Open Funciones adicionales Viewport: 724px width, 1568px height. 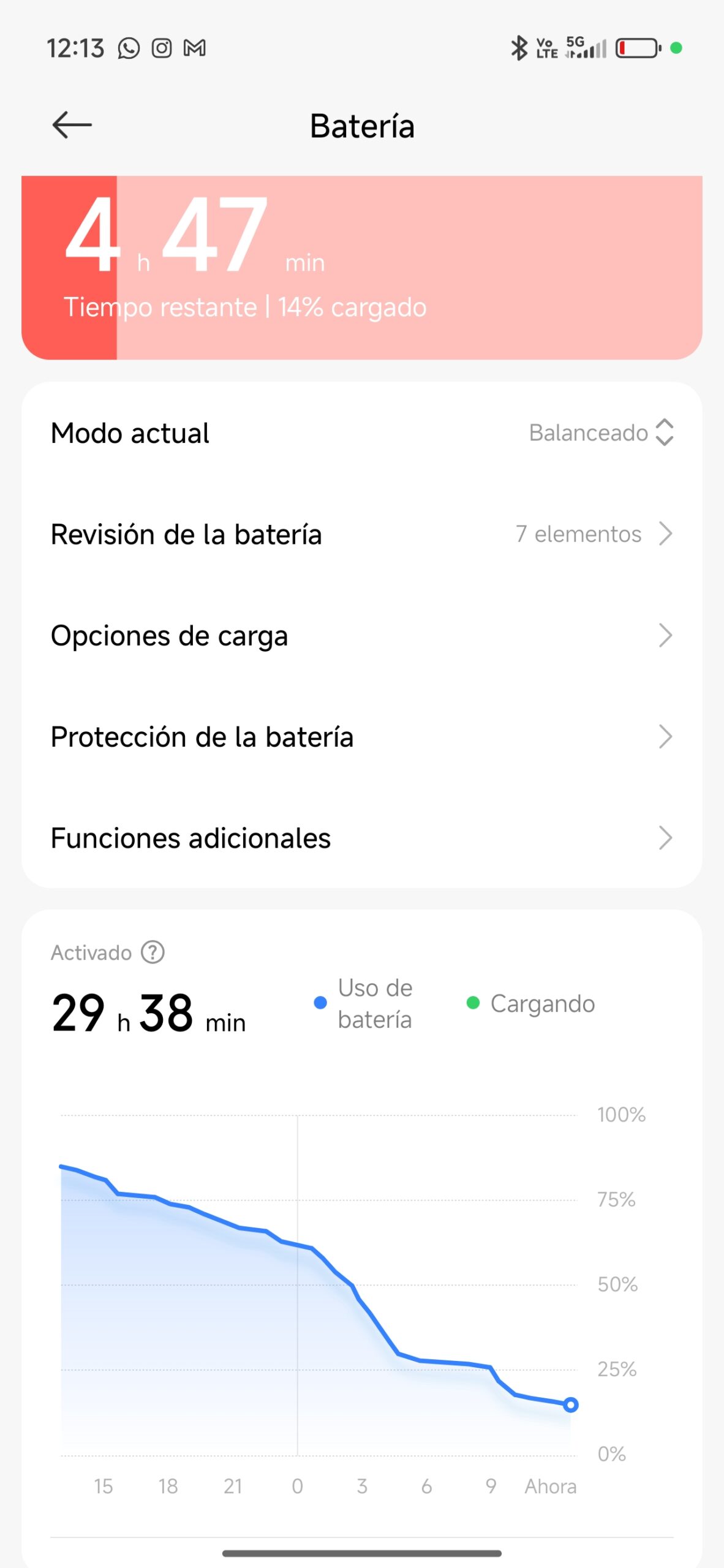click(361, 838)
